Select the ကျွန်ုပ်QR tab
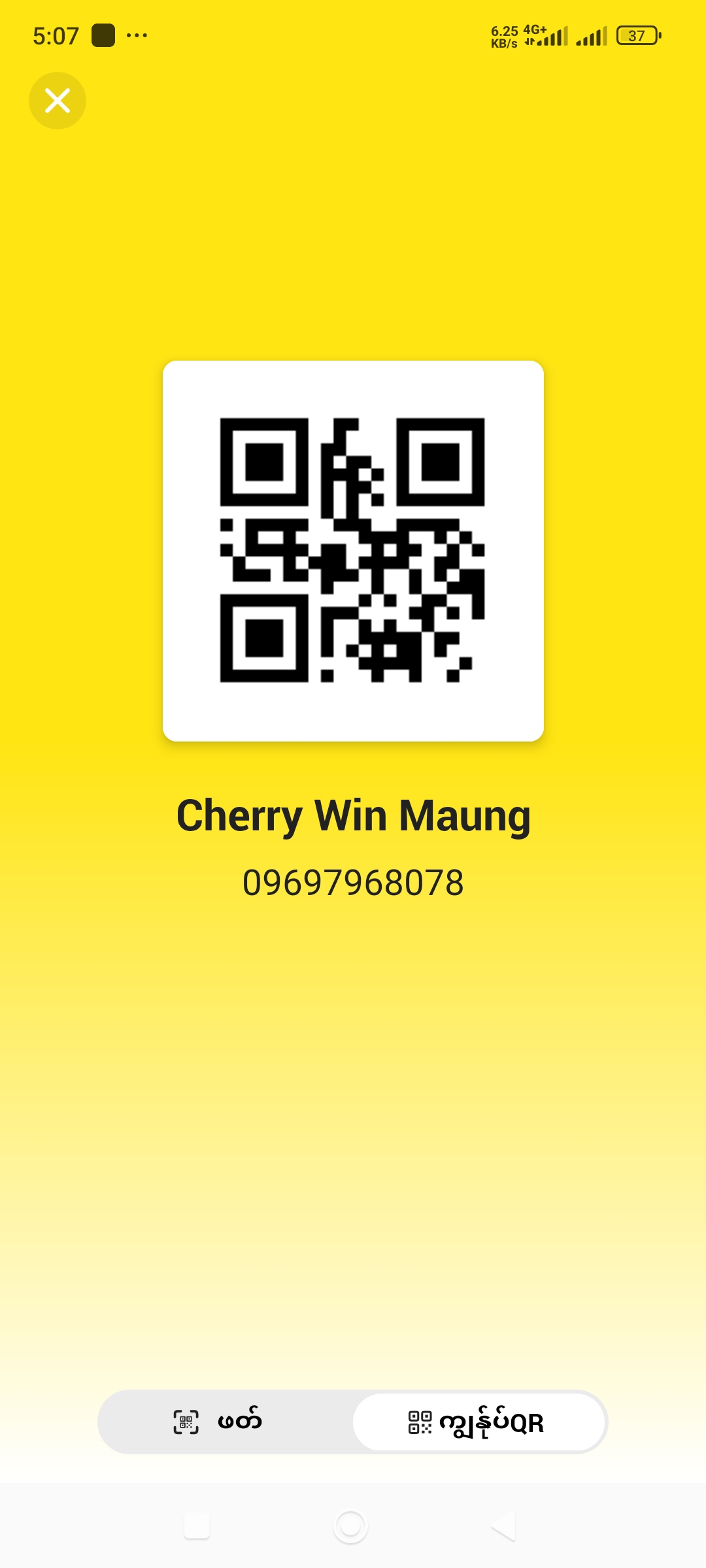706x1568 pixels. (x=479, y=1422)
